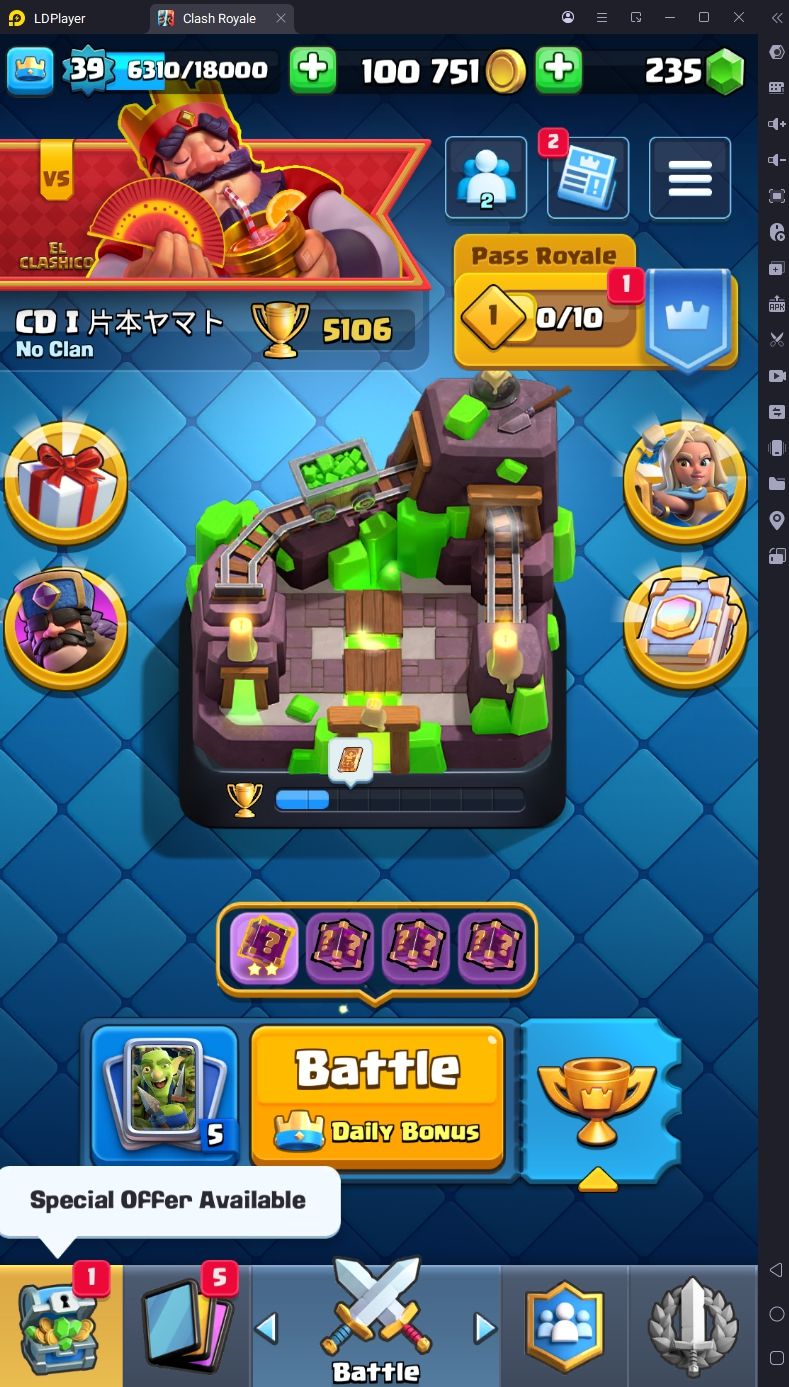Start a match with Battle button
Viewport: 789px width, 1387px height.
coord(377,1096)
